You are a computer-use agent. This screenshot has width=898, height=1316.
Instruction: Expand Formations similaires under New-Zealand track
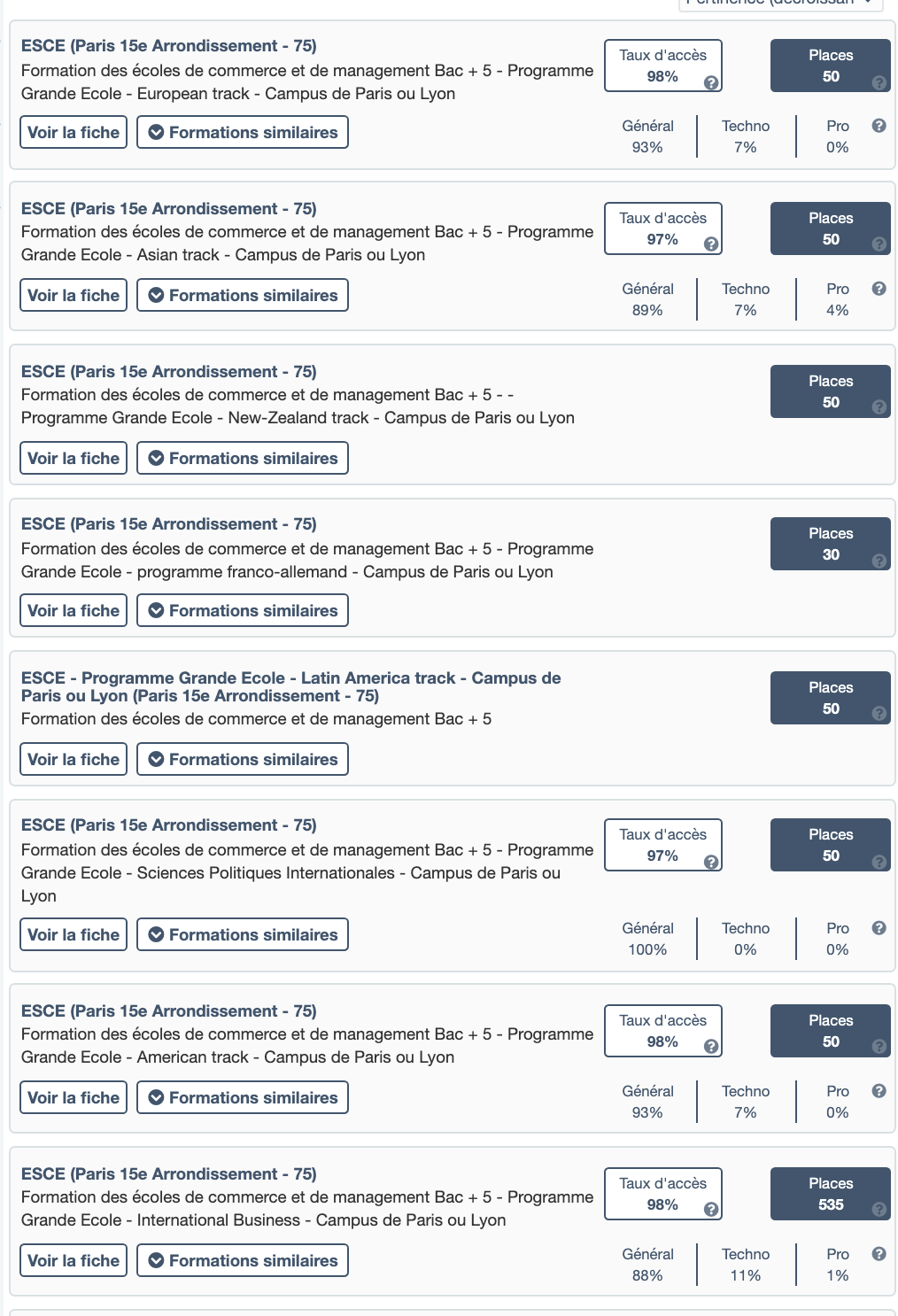coord(243,459)
